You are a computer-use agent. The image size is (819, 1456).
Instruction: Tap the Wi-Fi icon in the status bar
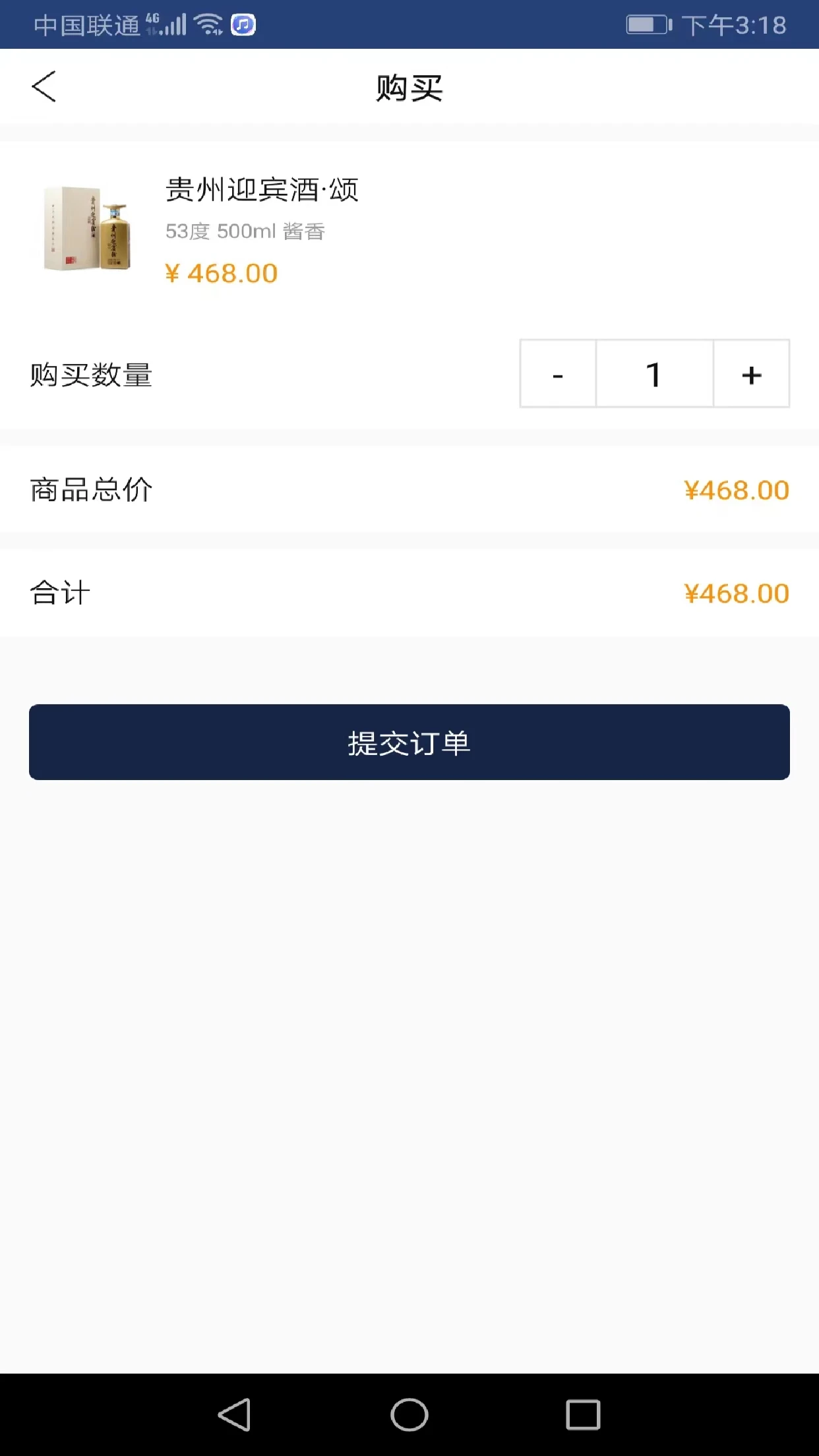pyautogui.click(x=208, y=24)
